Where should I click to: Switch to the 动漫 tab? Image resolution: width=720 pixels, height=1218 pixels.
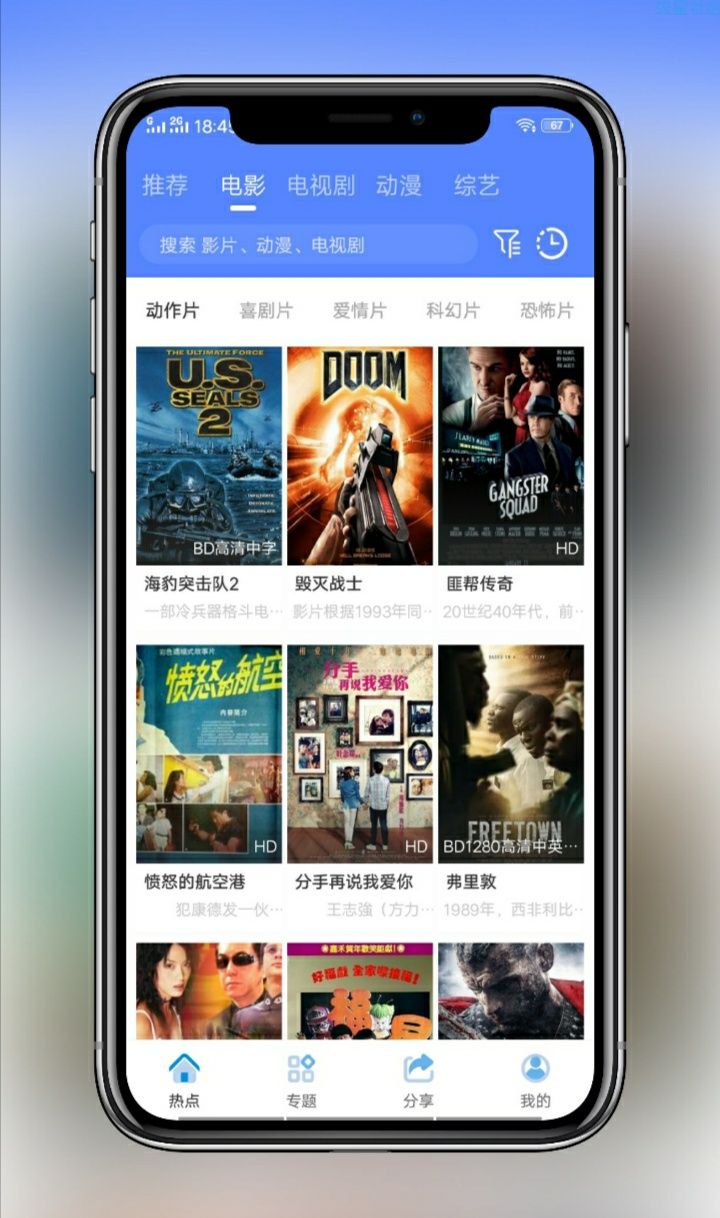click(398, 185)
